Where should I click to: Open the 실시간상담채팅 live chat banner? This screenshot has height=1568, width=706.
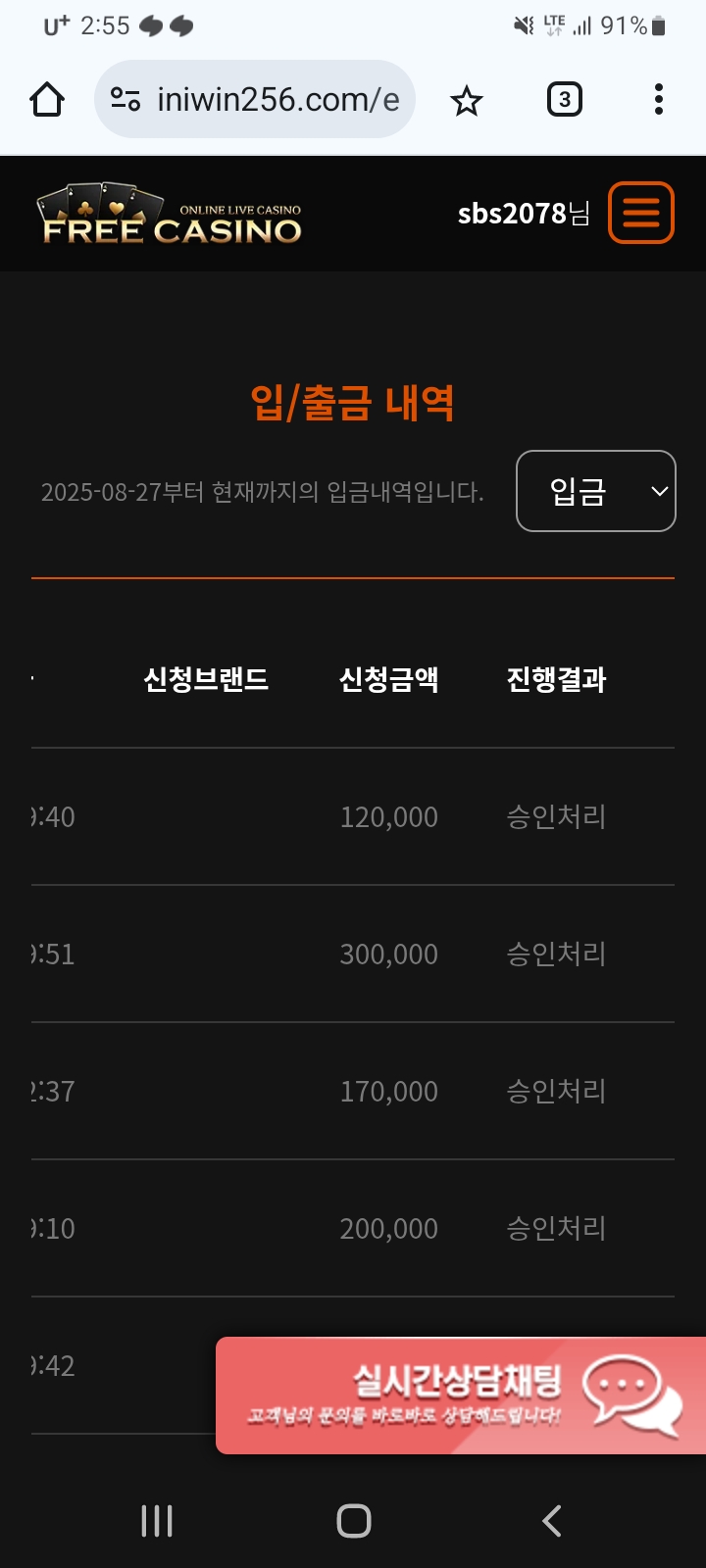click(461, 1396)
